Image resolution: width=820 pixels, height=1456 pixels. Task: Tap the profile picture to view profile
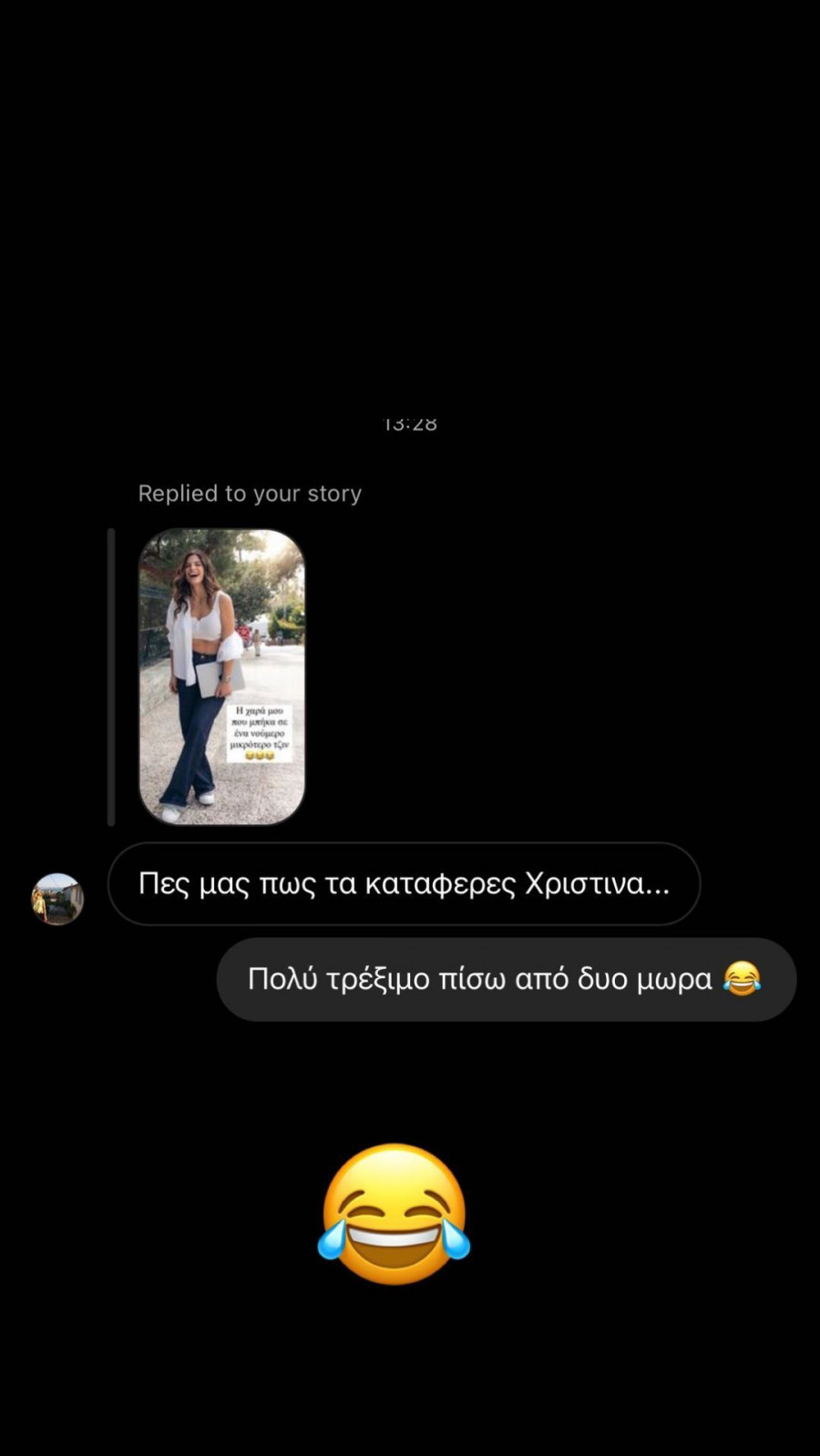[x=57, y=899]
